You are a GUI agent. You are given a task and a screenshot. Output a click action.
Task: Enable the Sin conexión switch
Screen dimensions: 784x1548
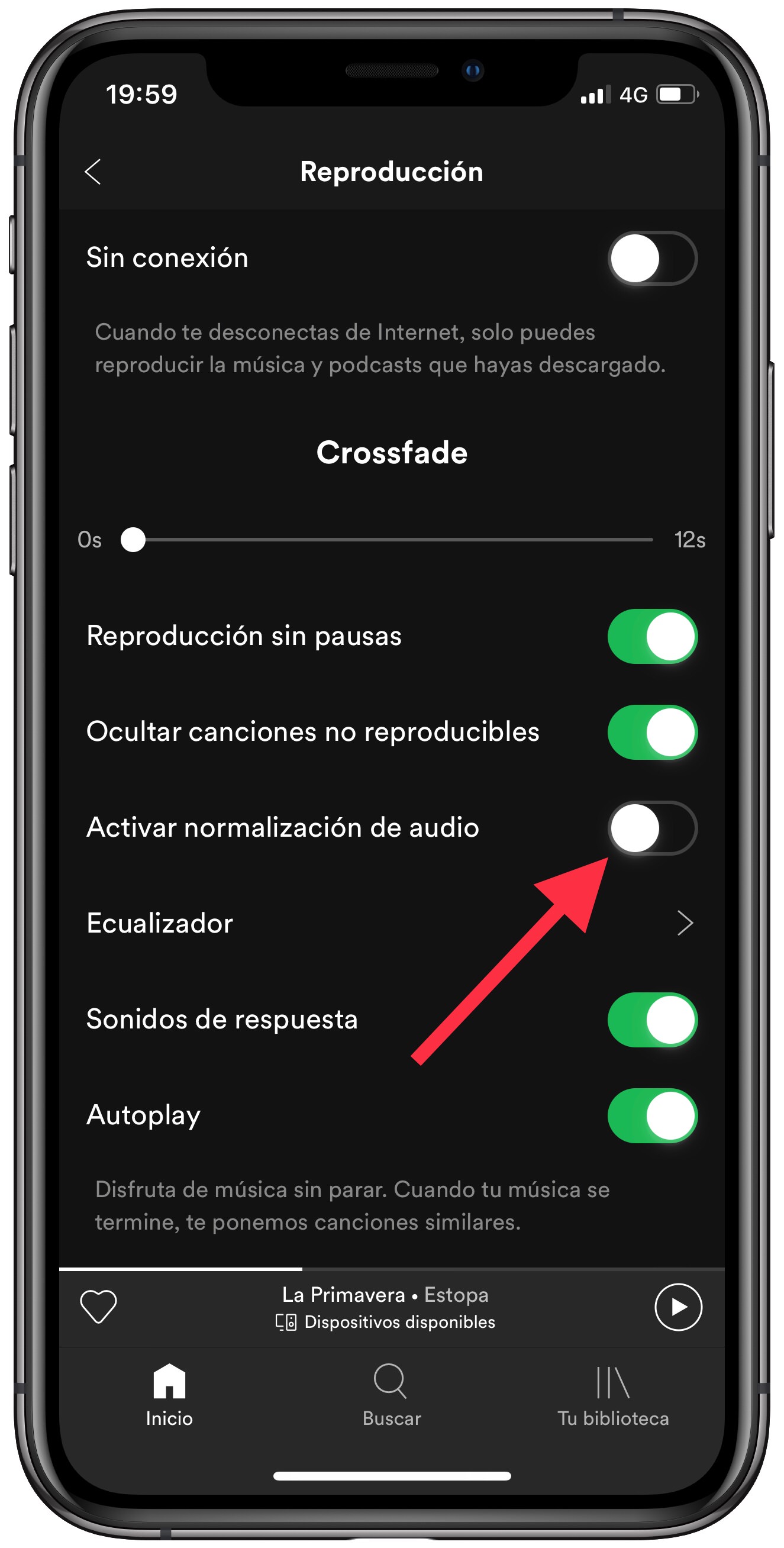point(652,258)
